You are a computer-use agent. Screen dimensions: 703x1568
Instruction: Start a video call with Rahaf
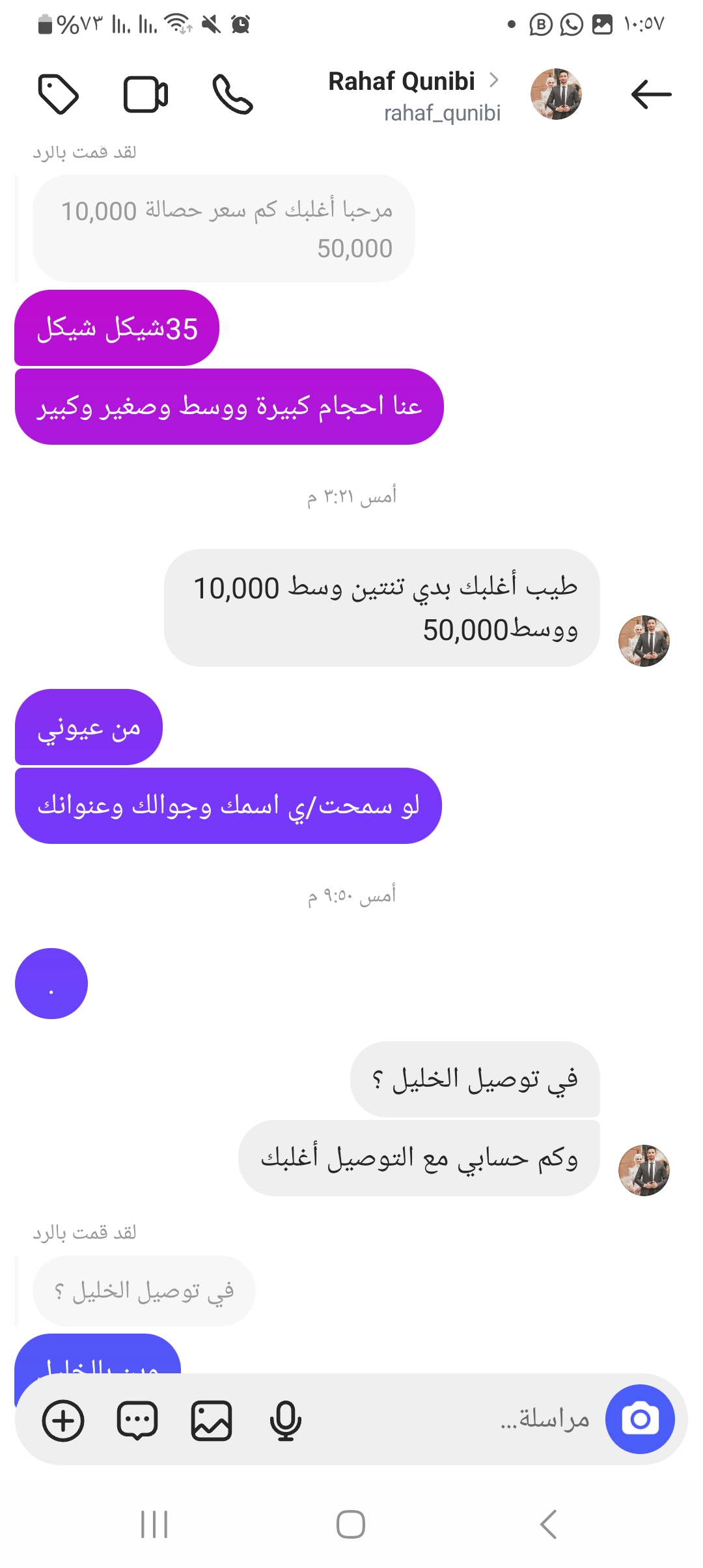click(146, 95)
